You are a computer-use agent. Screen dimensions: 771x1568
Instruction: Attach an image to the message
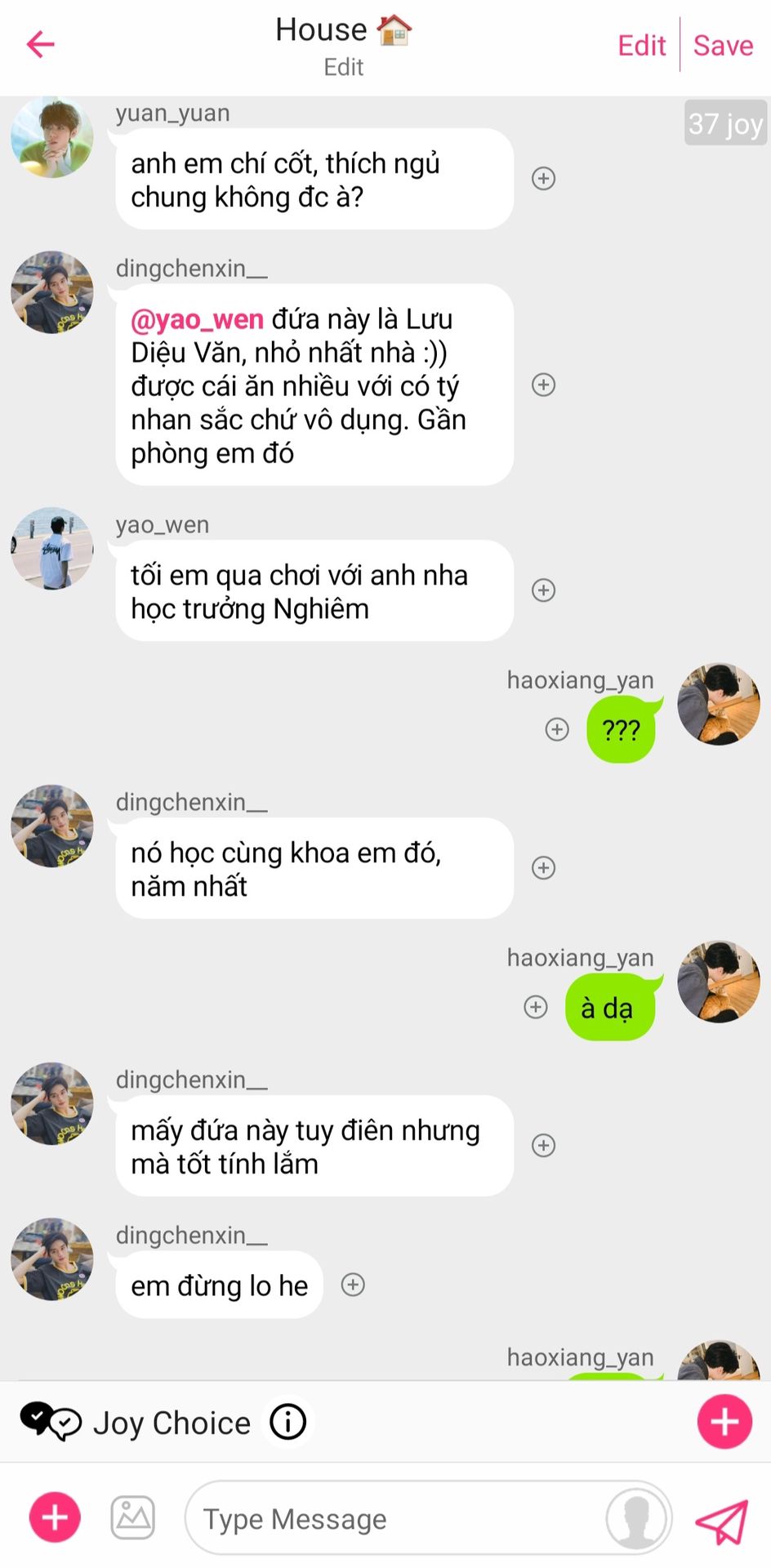click(x=132, y=1517)
